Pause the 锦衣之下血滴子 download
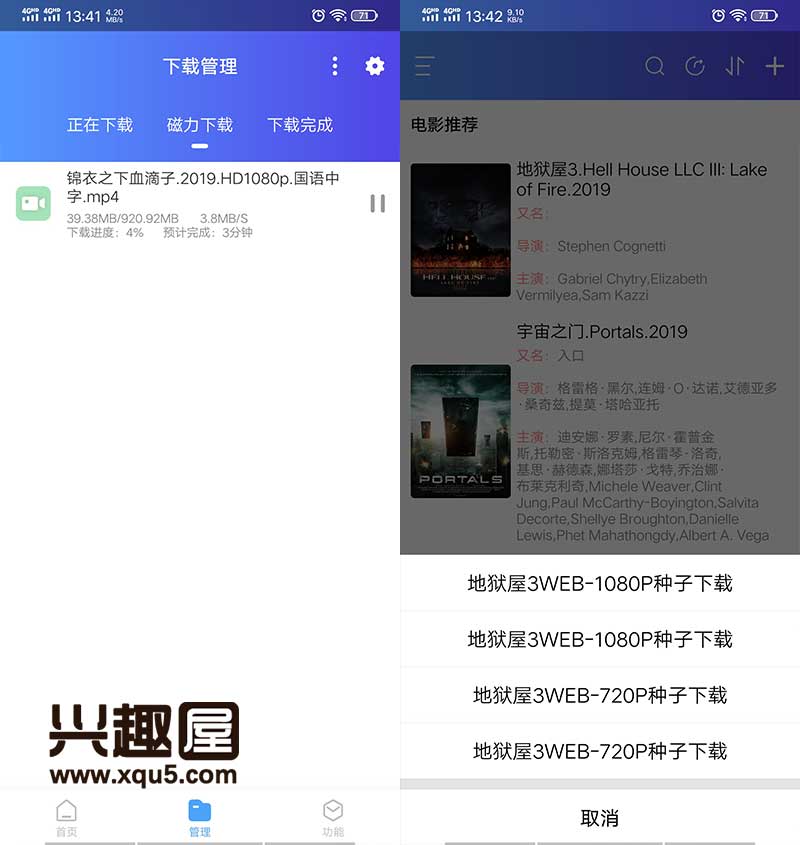The height and width of the screenshot is (845, 800). tap(377, 203)
